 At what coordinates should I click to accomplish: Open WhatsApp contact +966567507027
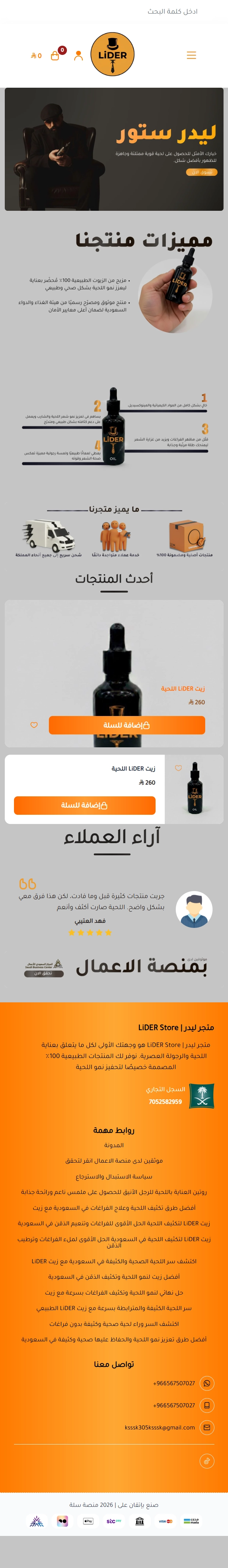174,1383
